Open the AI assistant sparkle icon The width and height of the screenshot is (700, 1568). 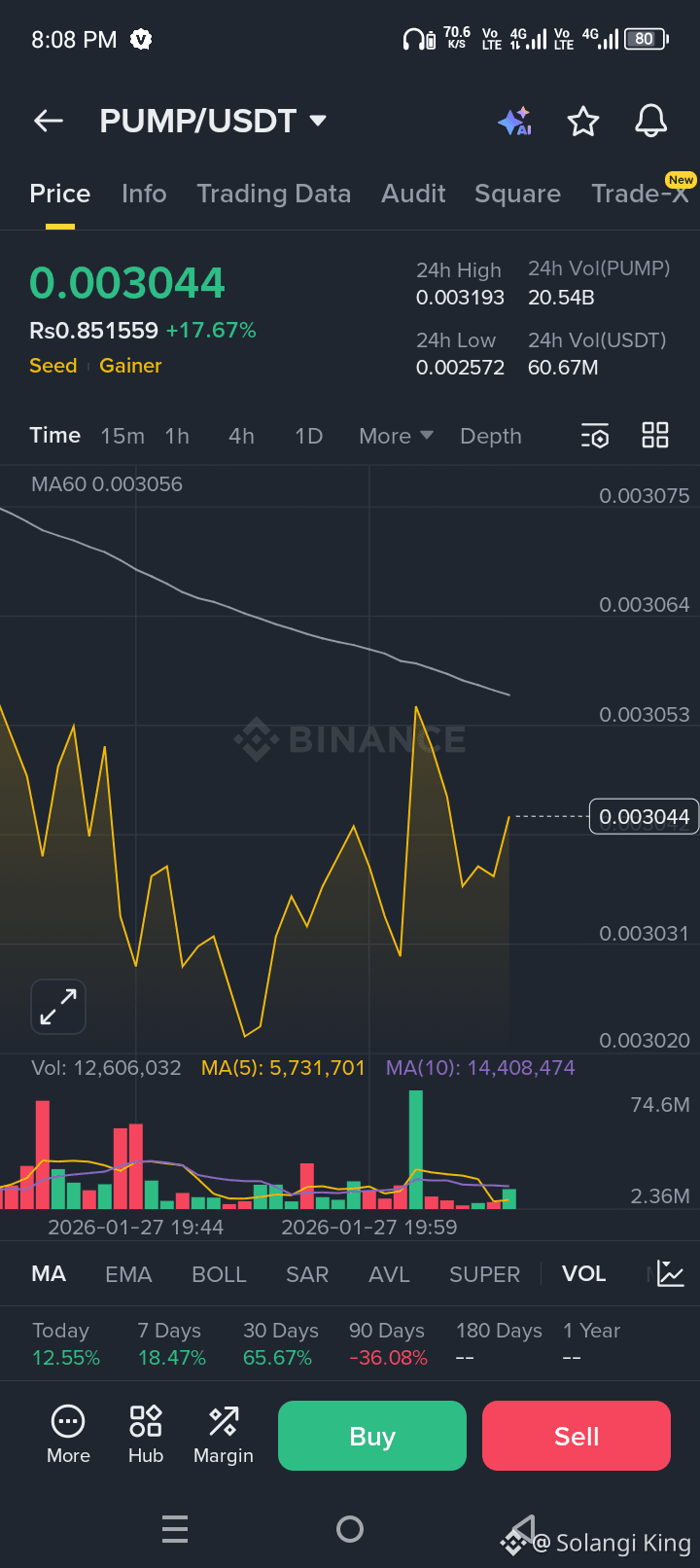(x=514, y=122)
